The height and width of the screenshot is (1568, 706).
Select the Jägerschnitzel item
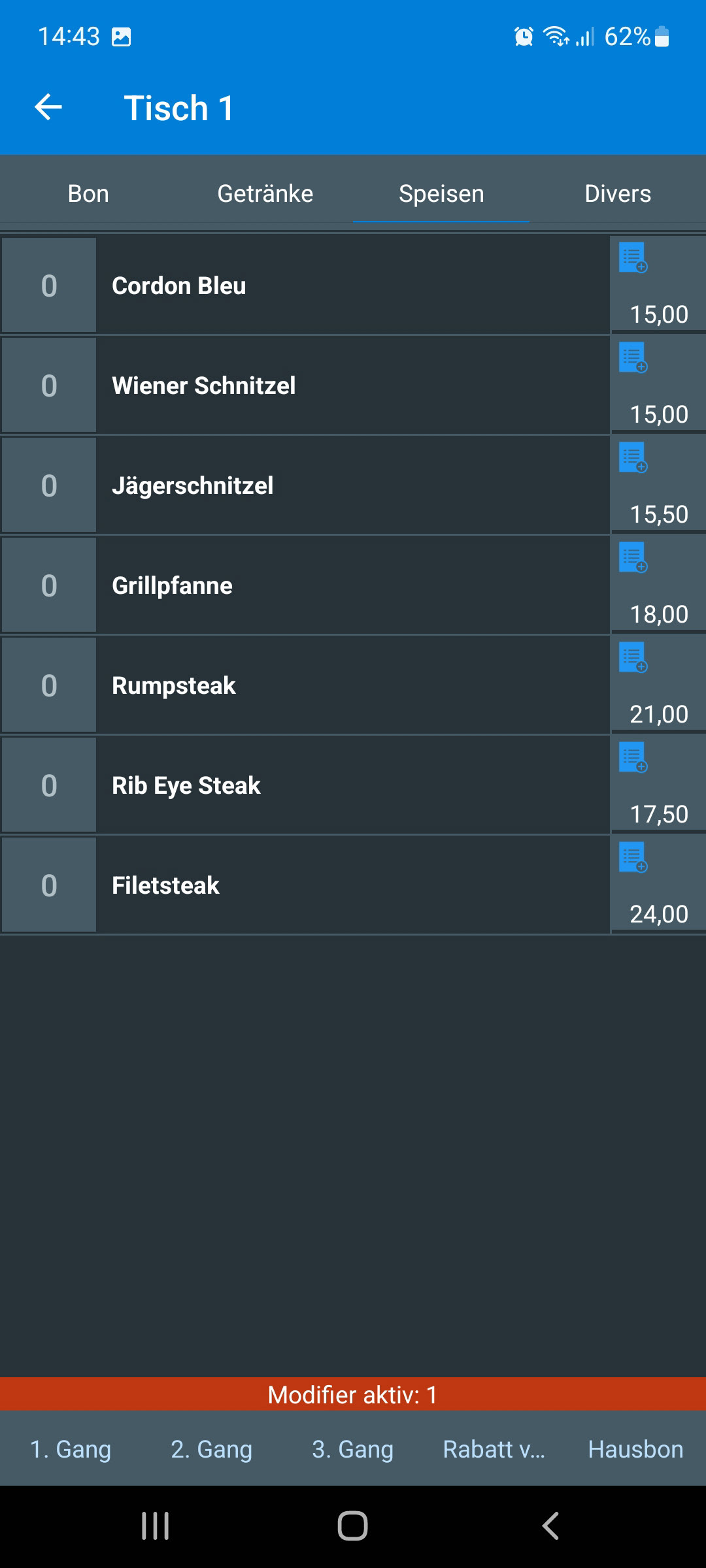[353, 485]
